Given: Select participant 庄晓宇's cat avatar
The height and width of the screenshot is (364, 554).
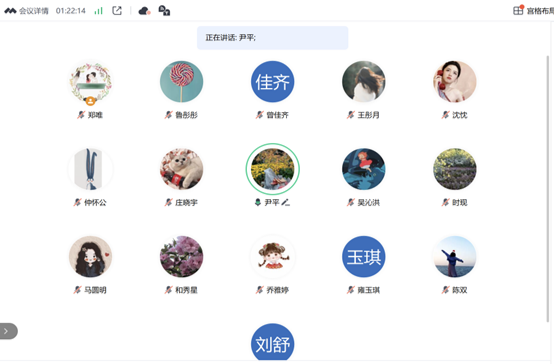Looking at the screenshot, I should [x=182, y=169].
